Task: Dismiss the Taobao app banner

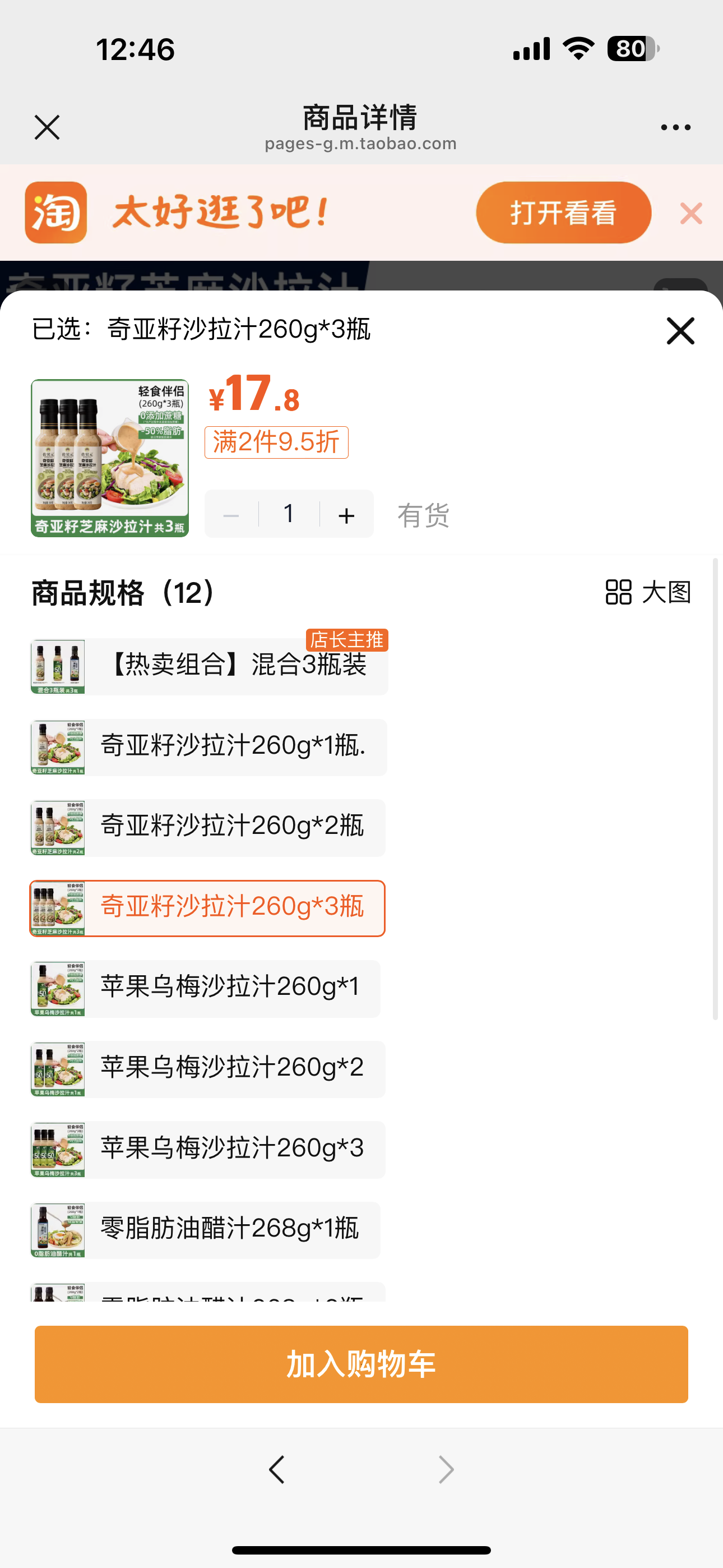Action: (690, 213)
